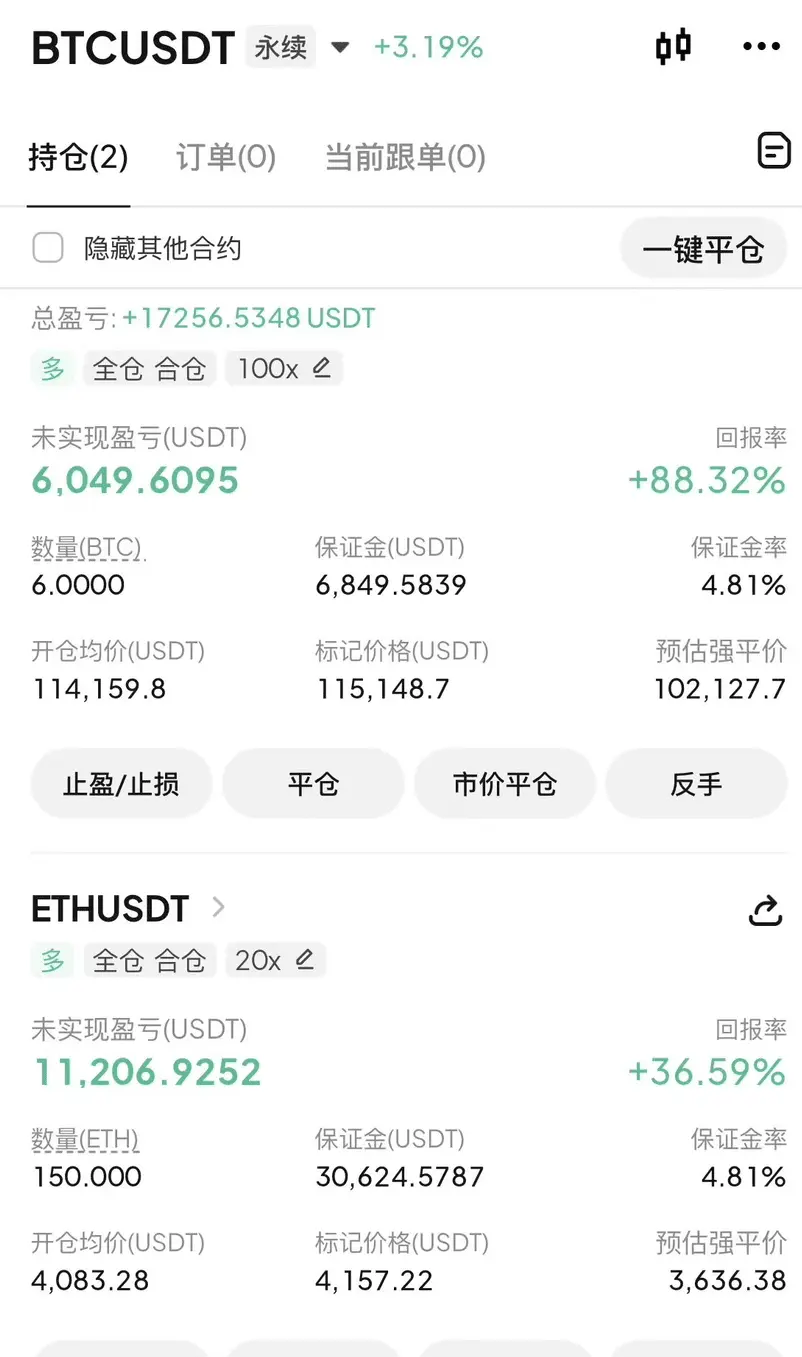
Task: Select 市价平仓 for the BTC position
Action: [504, 784]
